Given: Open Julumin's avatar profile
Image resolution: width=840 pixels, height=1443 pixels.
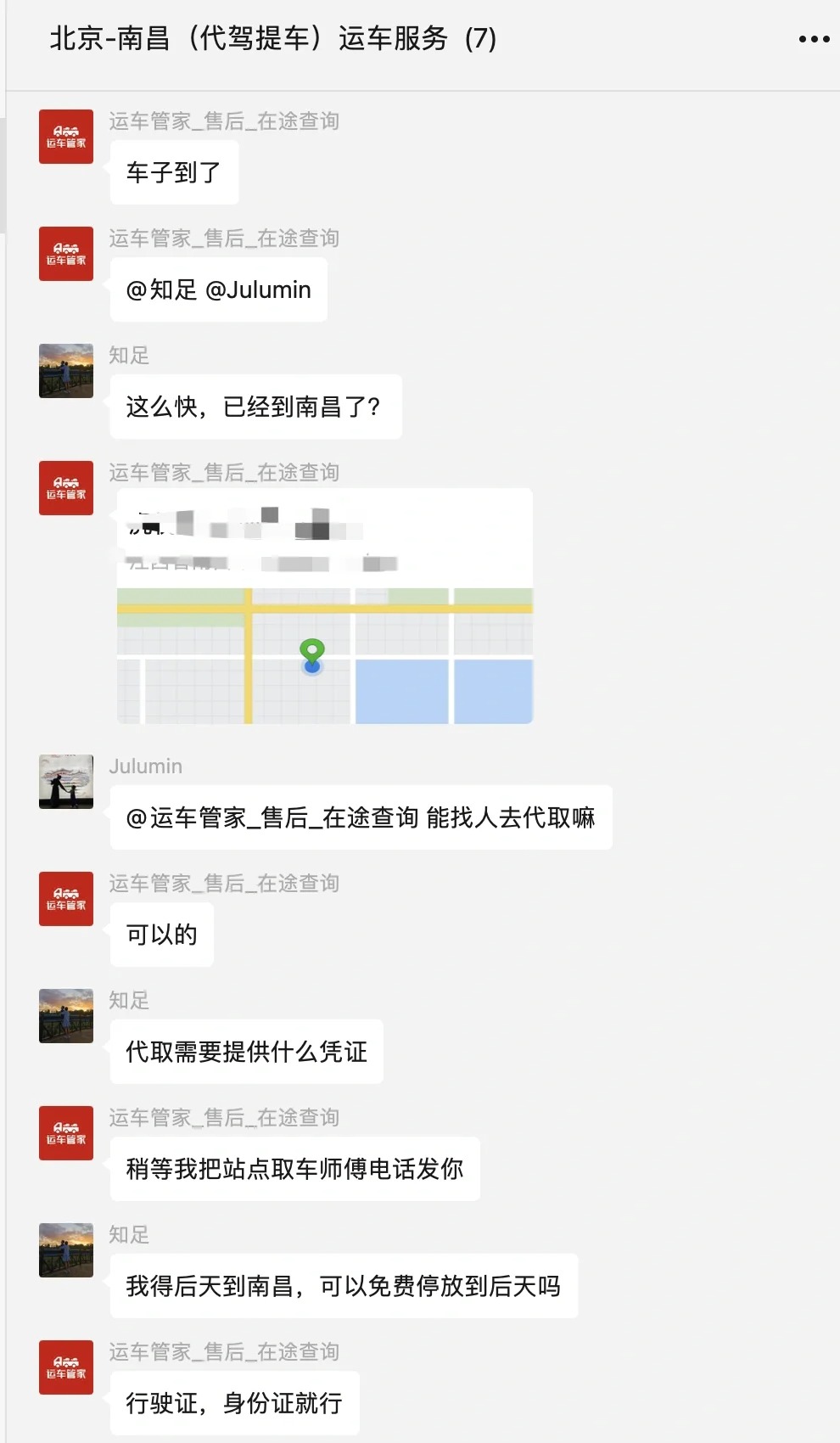Looking at the screenshot, I should tap(66, 782).
